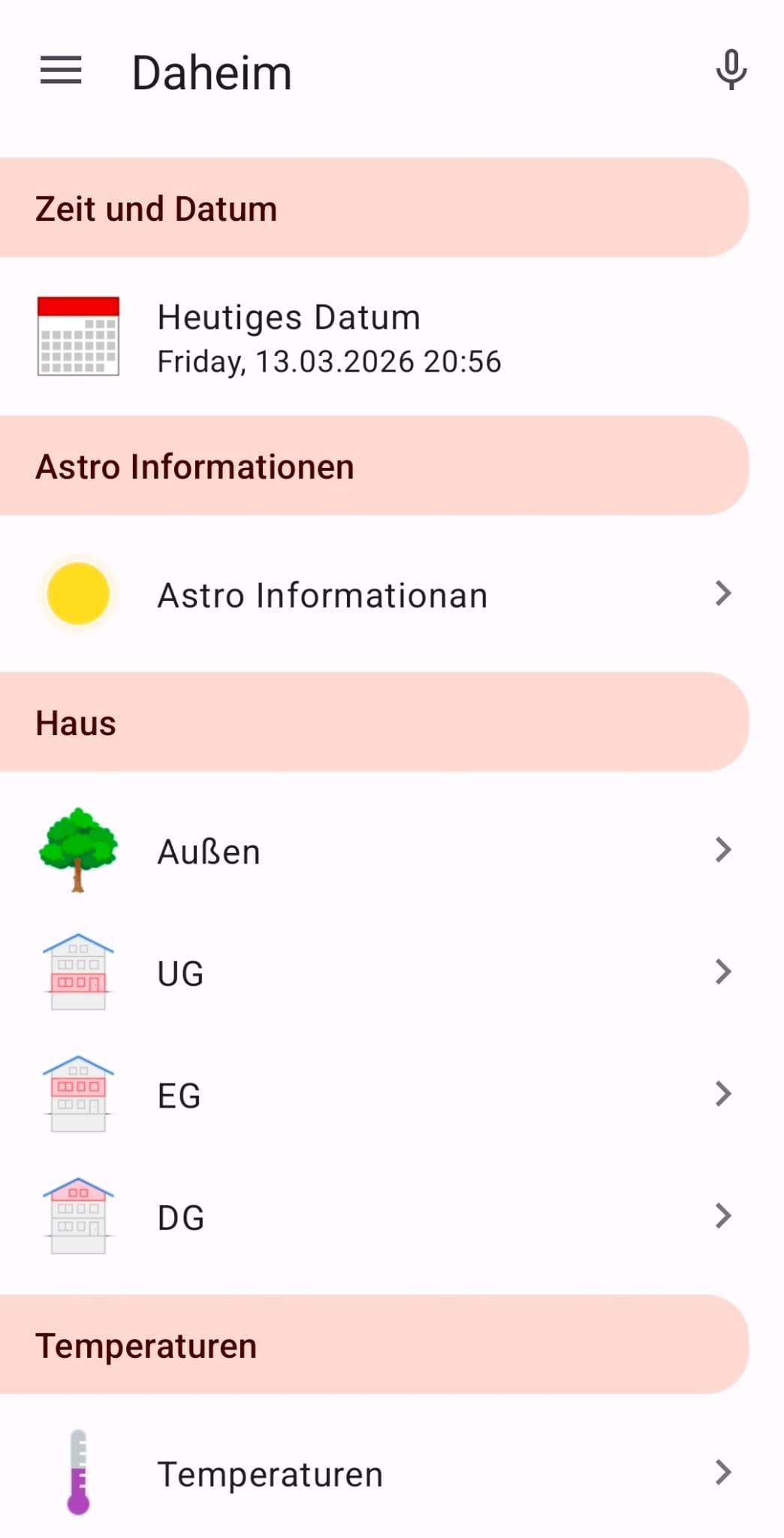Tap the microphone icon for voice commands
Viewport: 784px width, 1538px height.
pos(732,70)
